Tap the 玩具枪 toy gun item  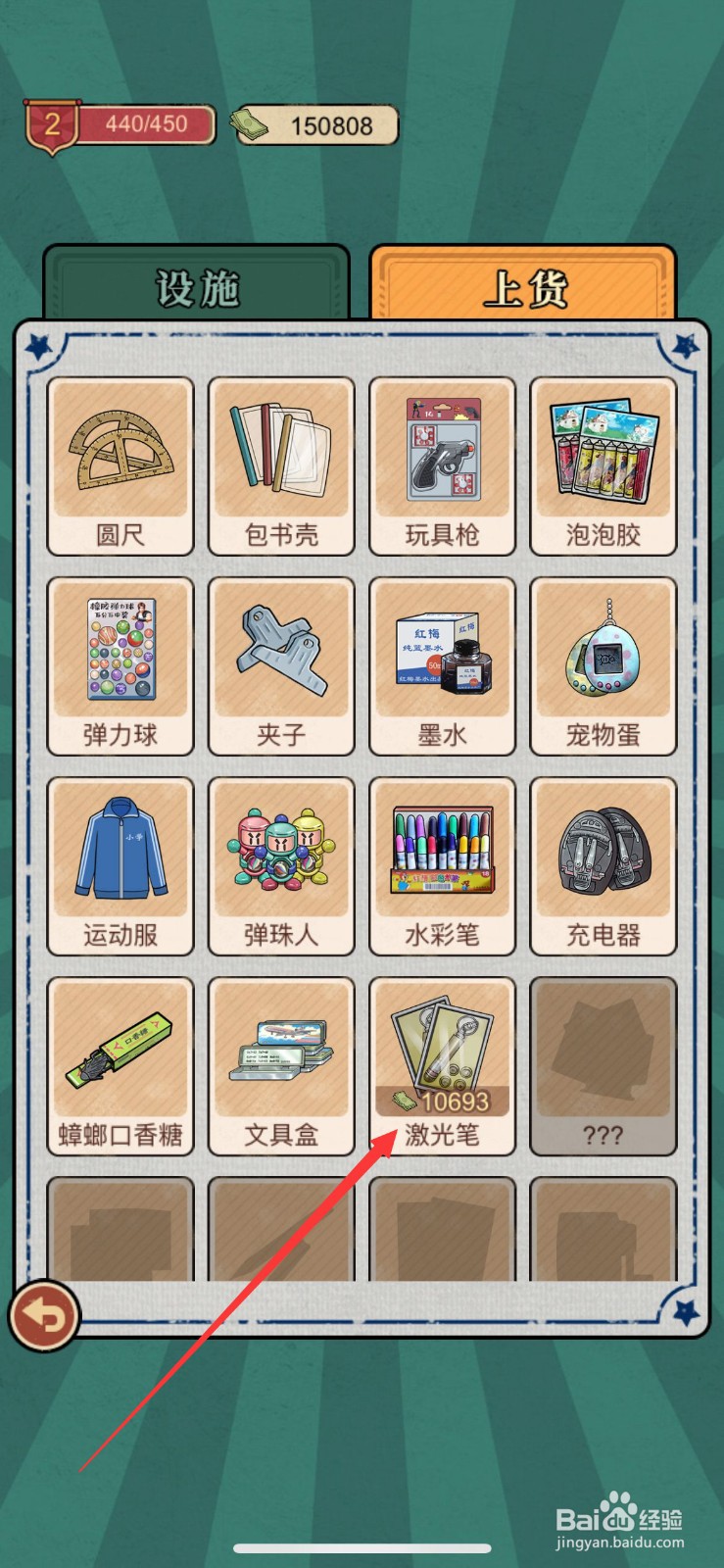(x=442, y=463)
